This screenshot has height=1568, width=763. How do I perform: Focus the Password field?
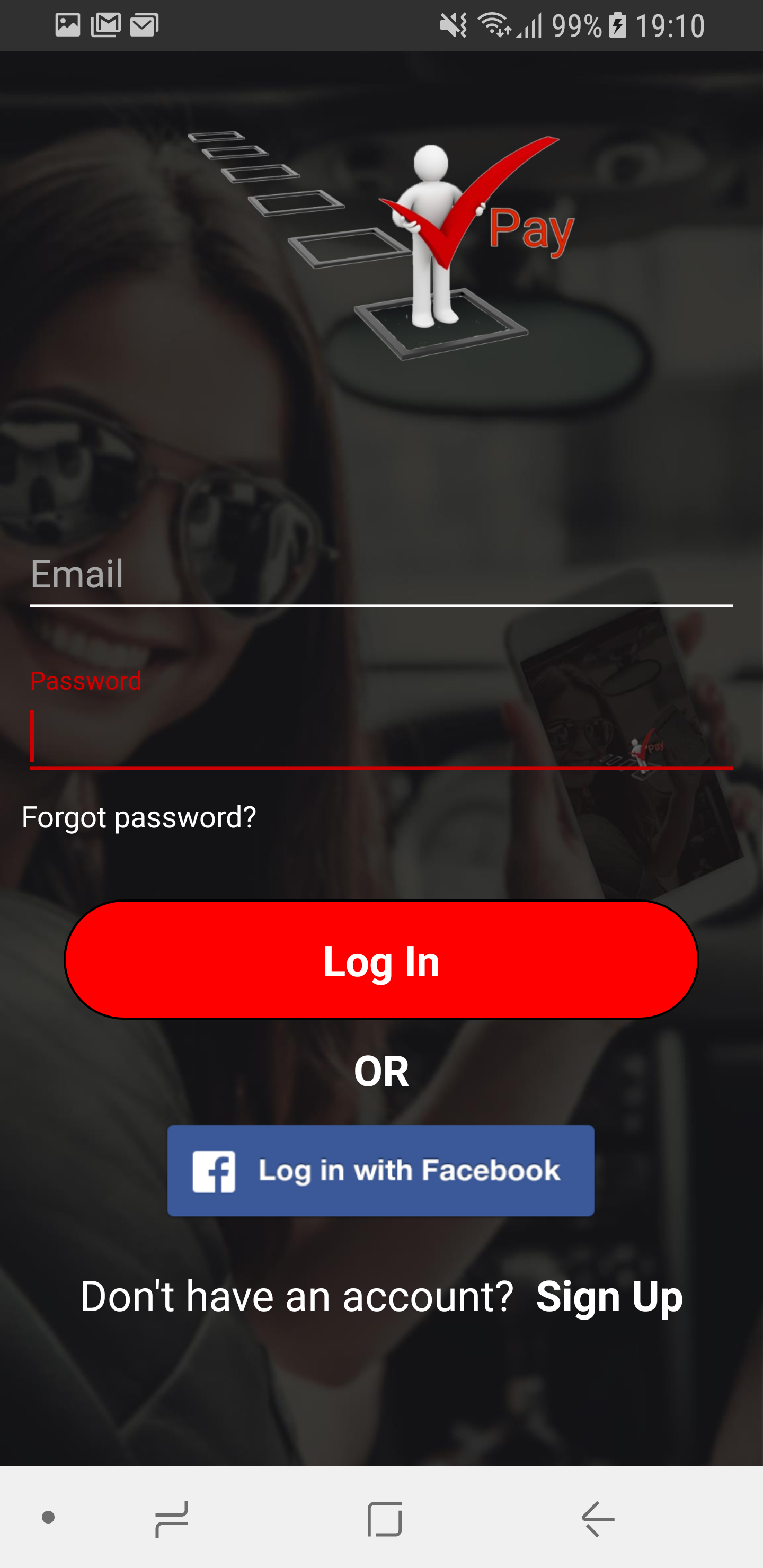point(381,736)
